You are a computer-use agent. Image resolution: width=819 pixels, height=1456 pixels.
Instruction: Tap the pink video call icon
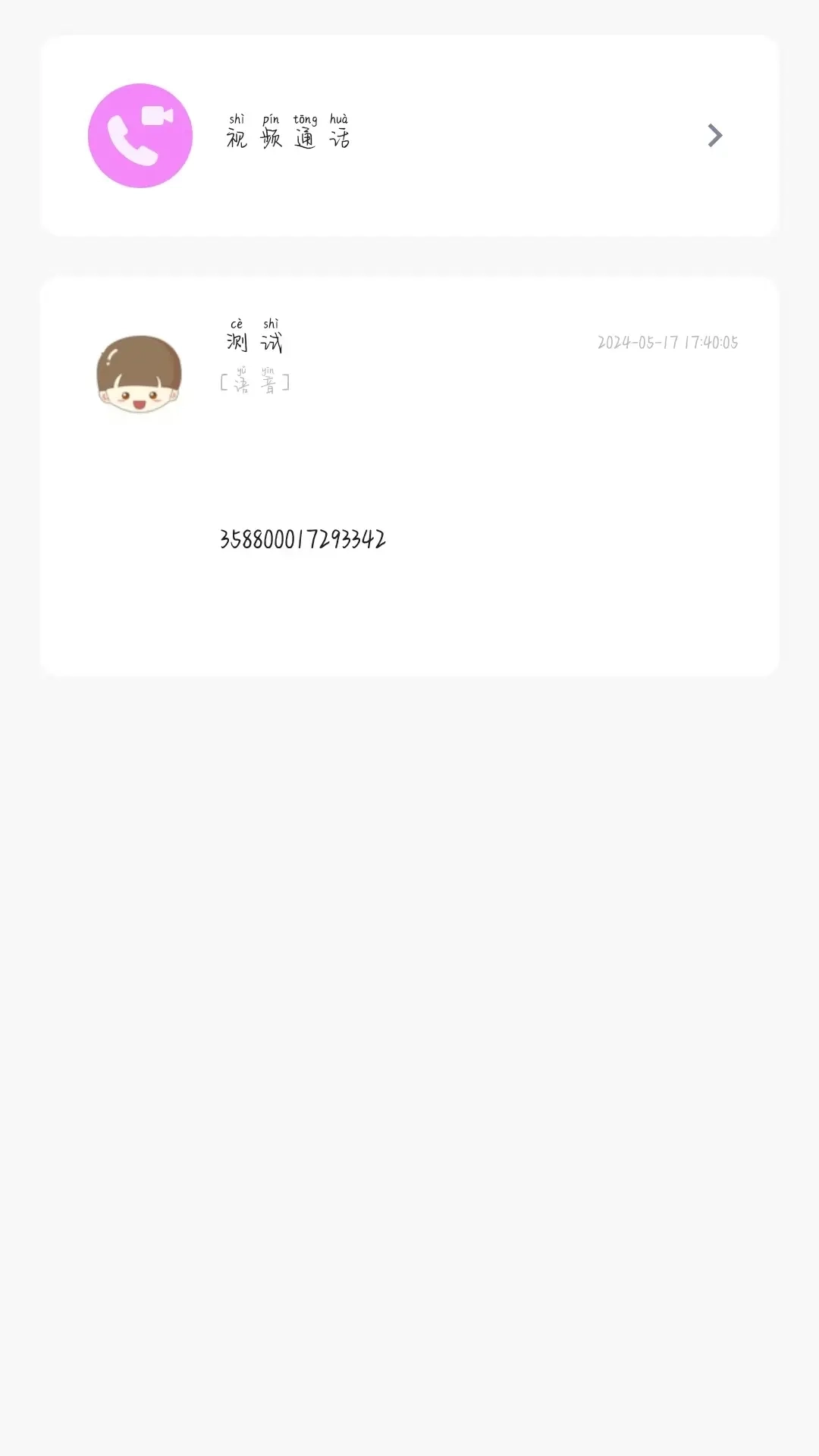[140, 134]
